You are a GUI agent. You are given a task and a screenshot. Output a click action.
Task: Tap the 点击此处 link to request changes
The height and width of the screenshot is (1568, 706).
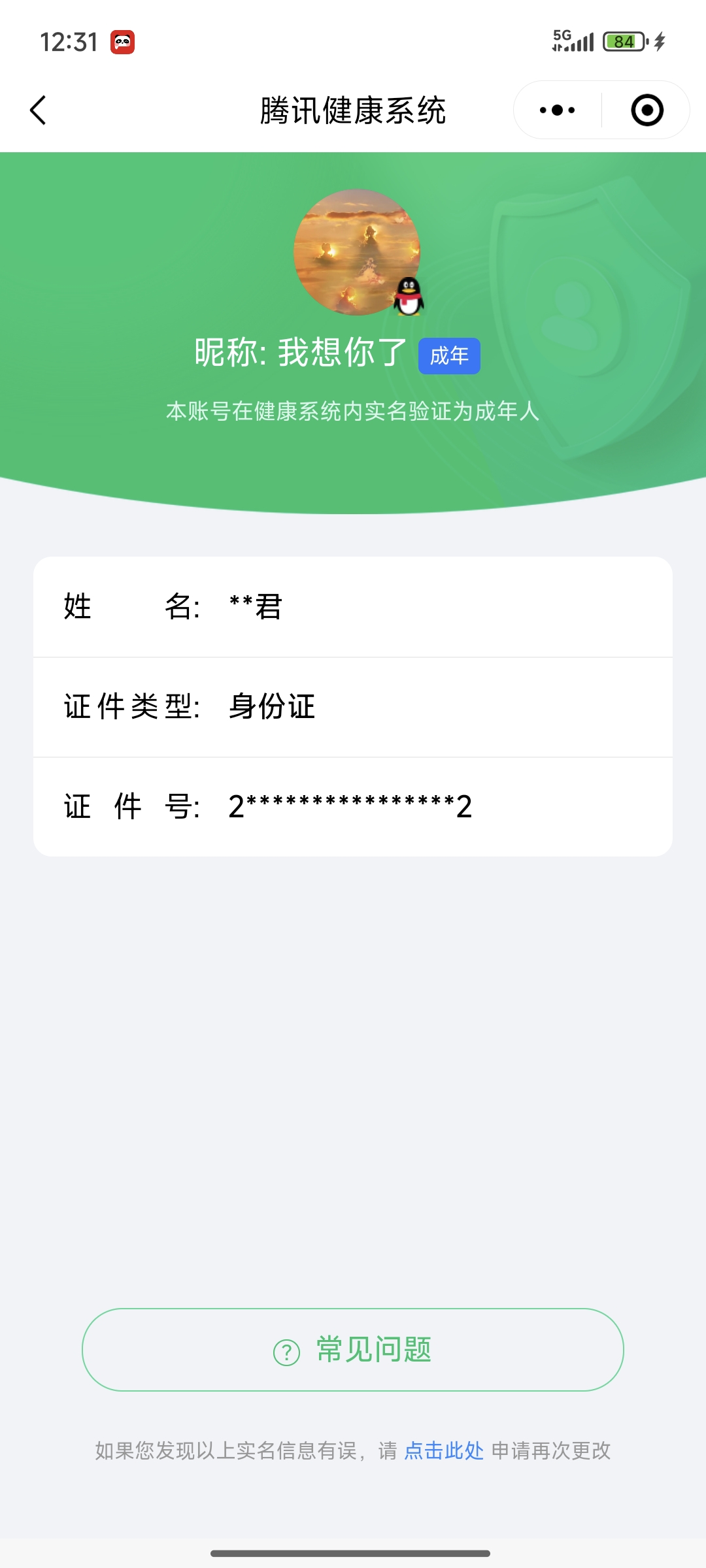click(444, 1450)
